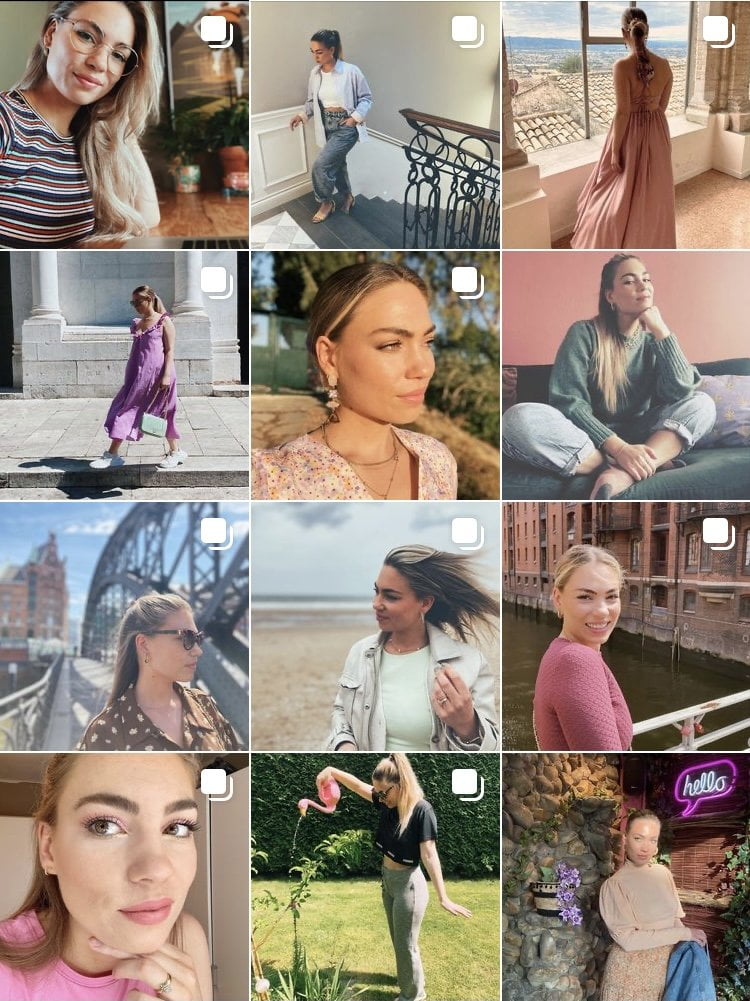Screen dimensions: 750x1001
Task: Tap the beach post with white jacket
Action: pos(375,626)
